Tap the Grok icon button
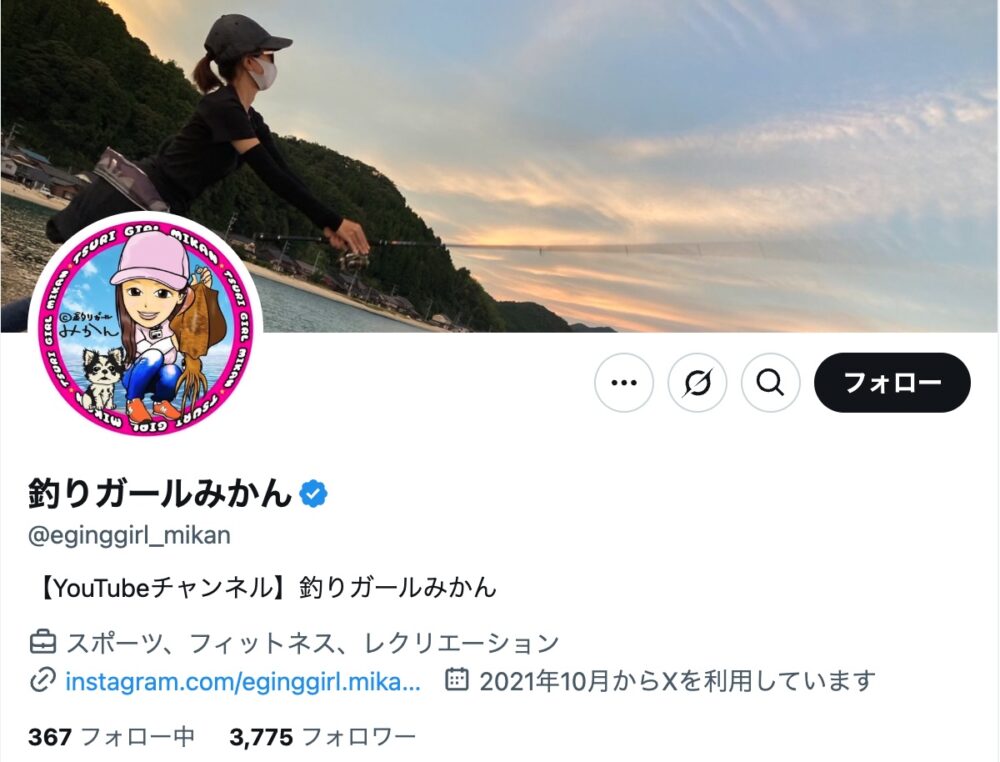 697,383
